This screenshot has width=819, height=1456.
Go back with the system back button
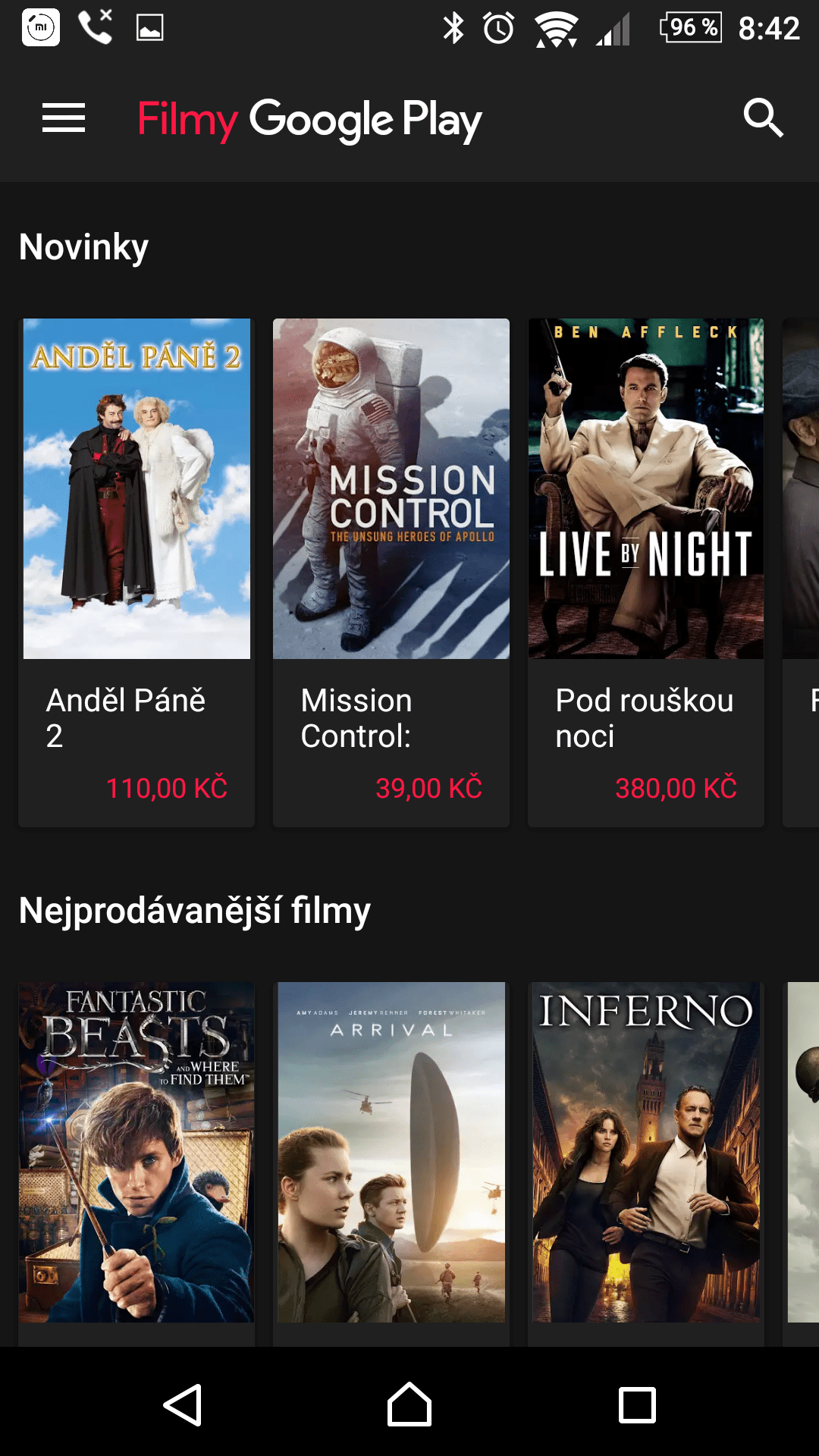tap(183, 1405)
